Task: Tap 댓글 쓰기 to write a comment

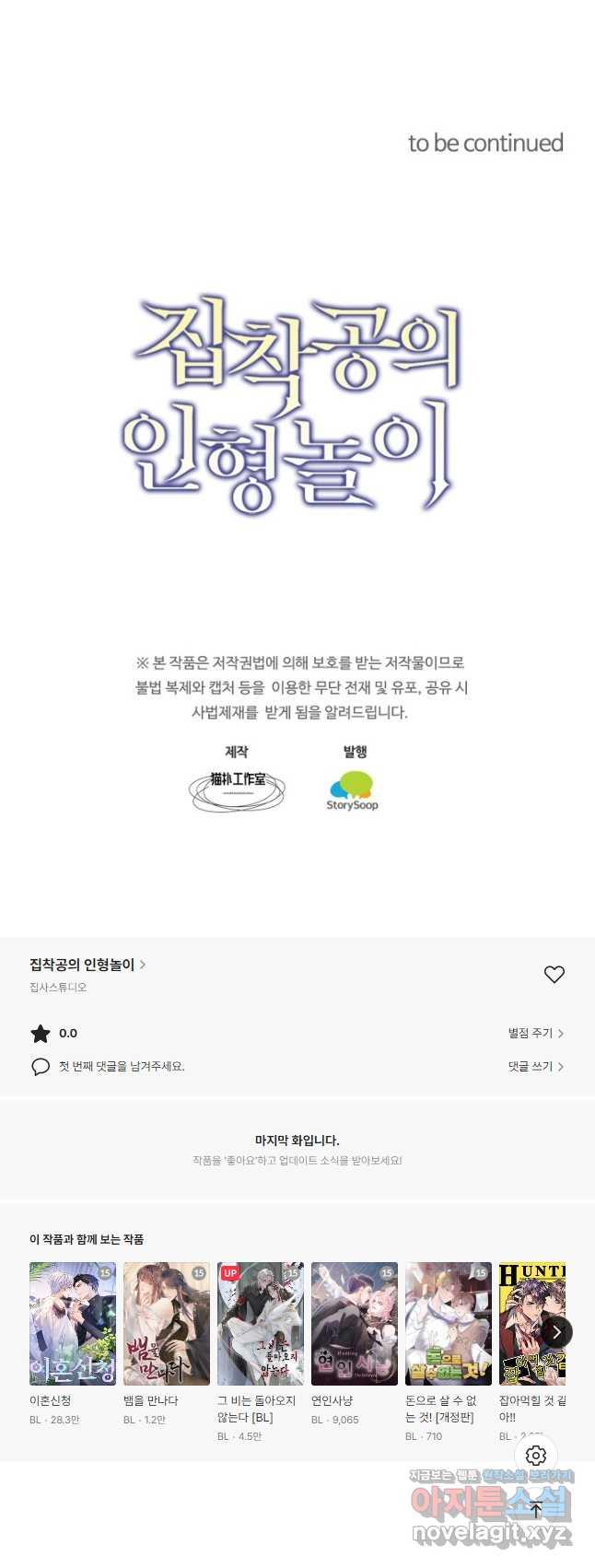Action: (x=535, y=1066)
